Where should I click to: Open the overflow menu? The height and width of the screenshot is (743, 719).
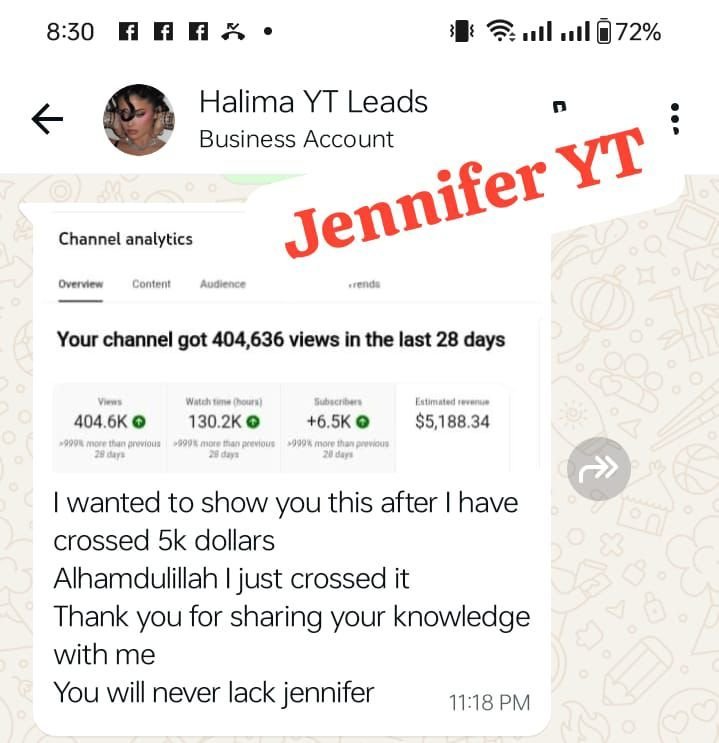coord(676,119)
